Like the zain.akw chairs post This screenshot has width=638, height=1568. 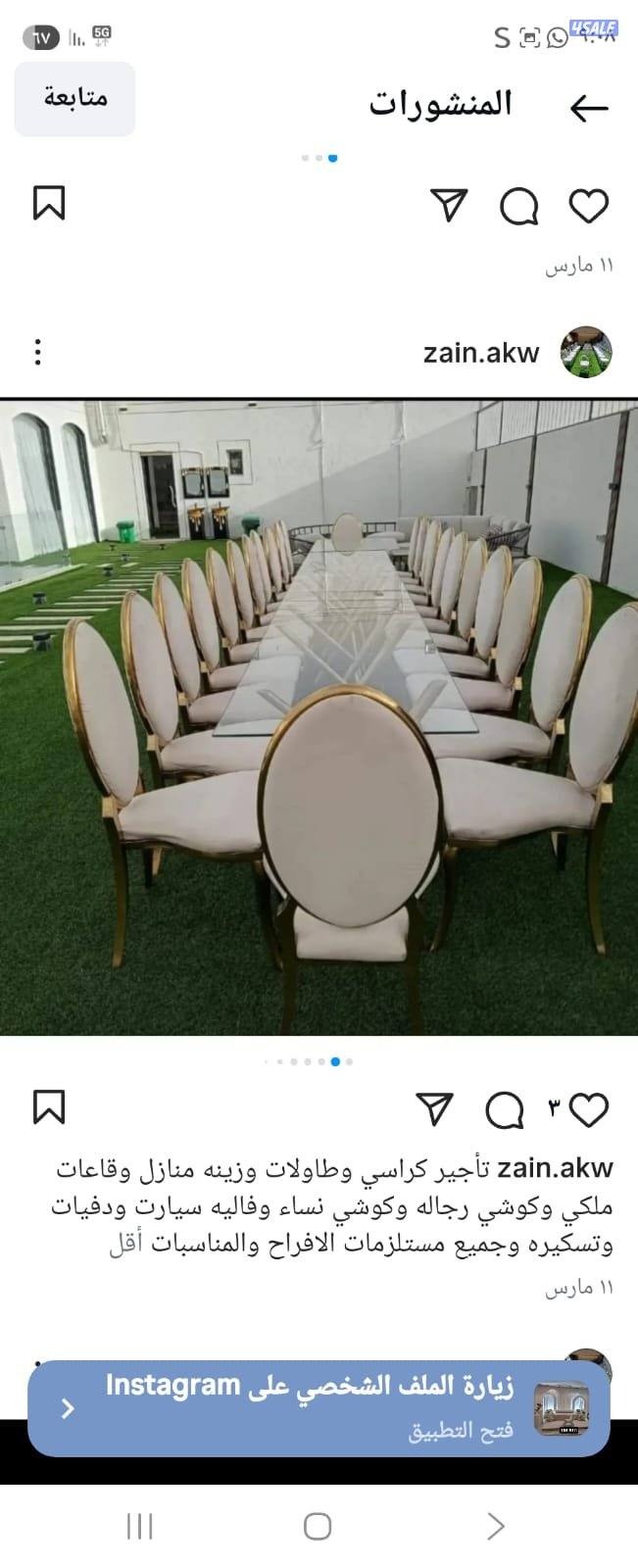pos(588,1109)
